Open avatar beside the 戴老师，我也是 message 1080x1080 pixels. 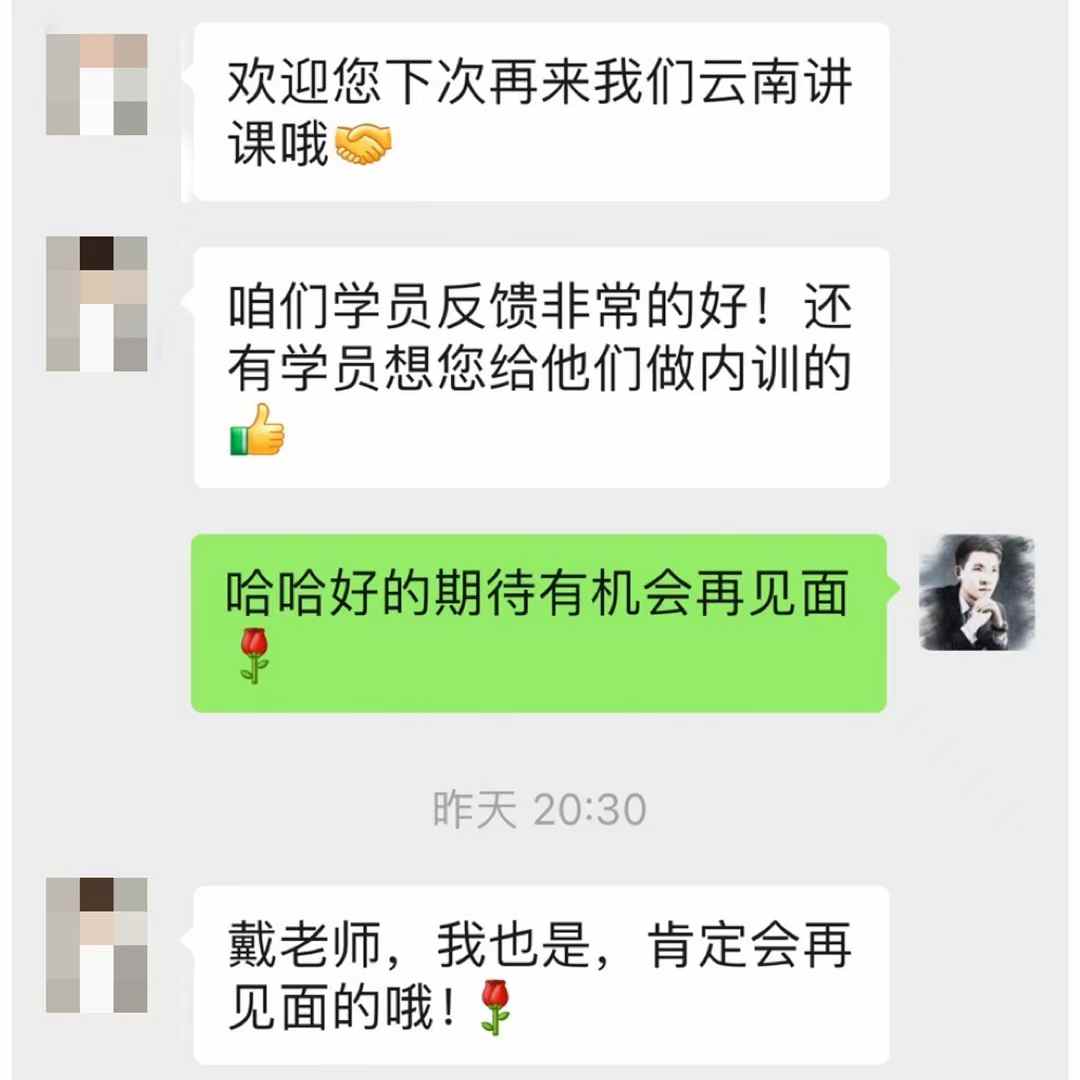click(x=97, y=945)
